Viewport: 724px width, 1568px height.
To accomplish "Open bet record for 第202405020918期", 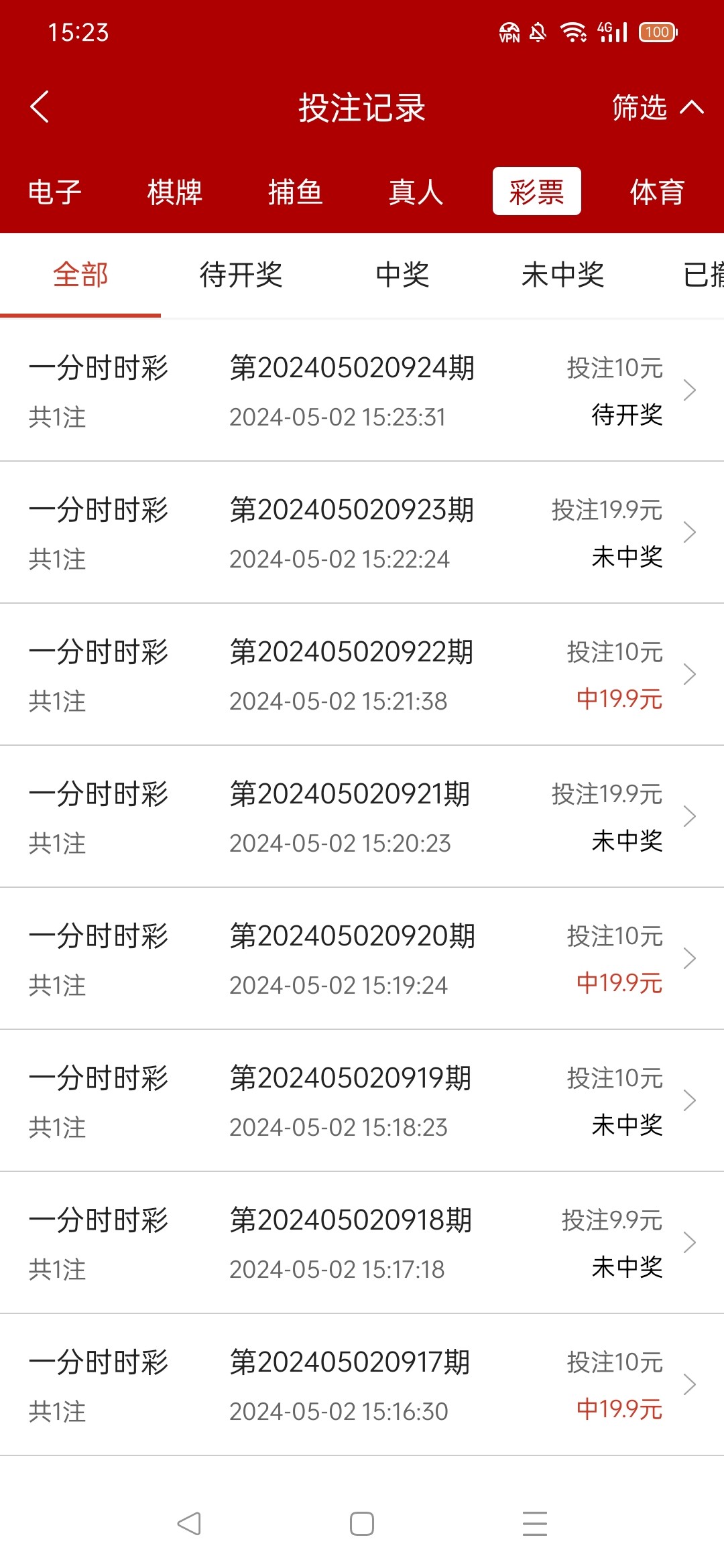I will [x=362, y=1243].
